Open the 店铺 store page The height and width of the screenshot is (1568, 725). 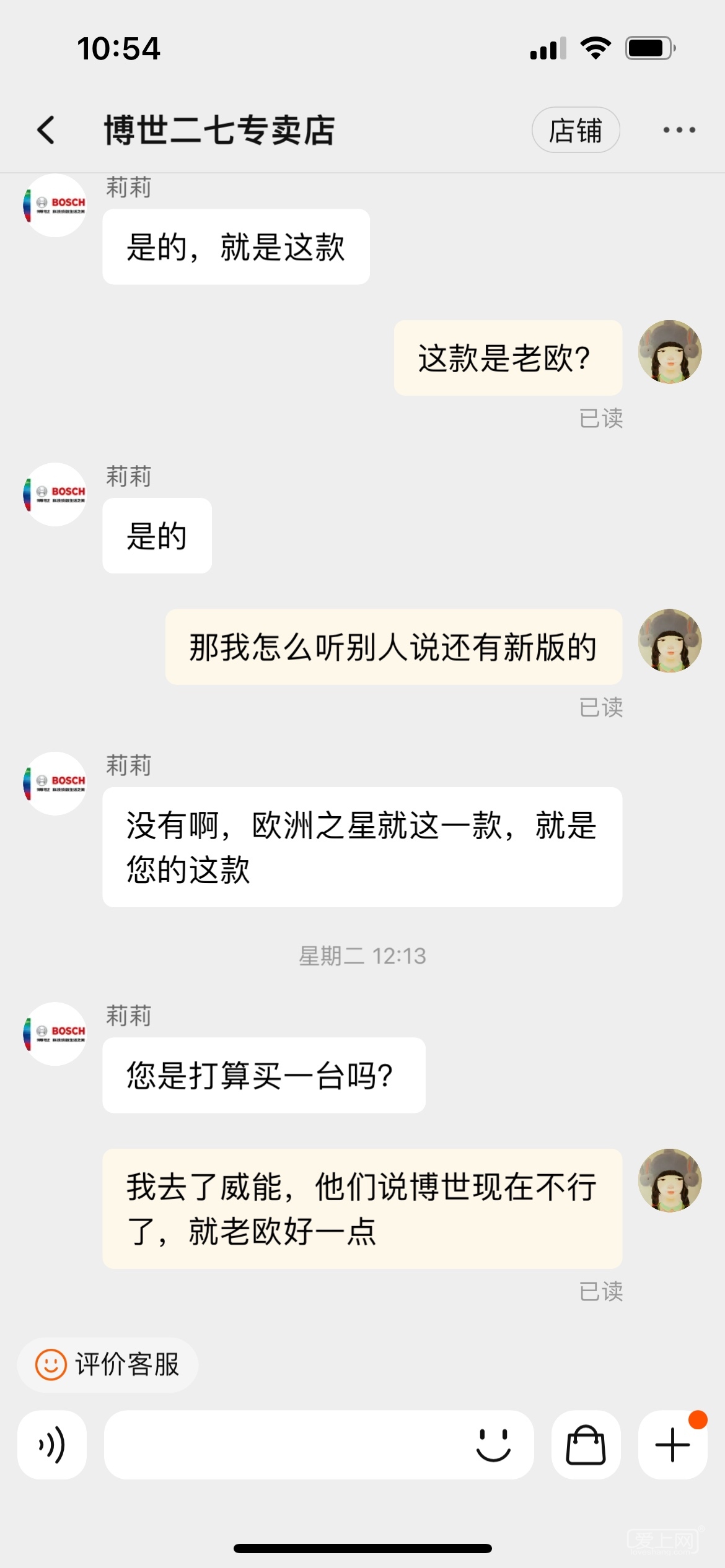click(576, 131)
